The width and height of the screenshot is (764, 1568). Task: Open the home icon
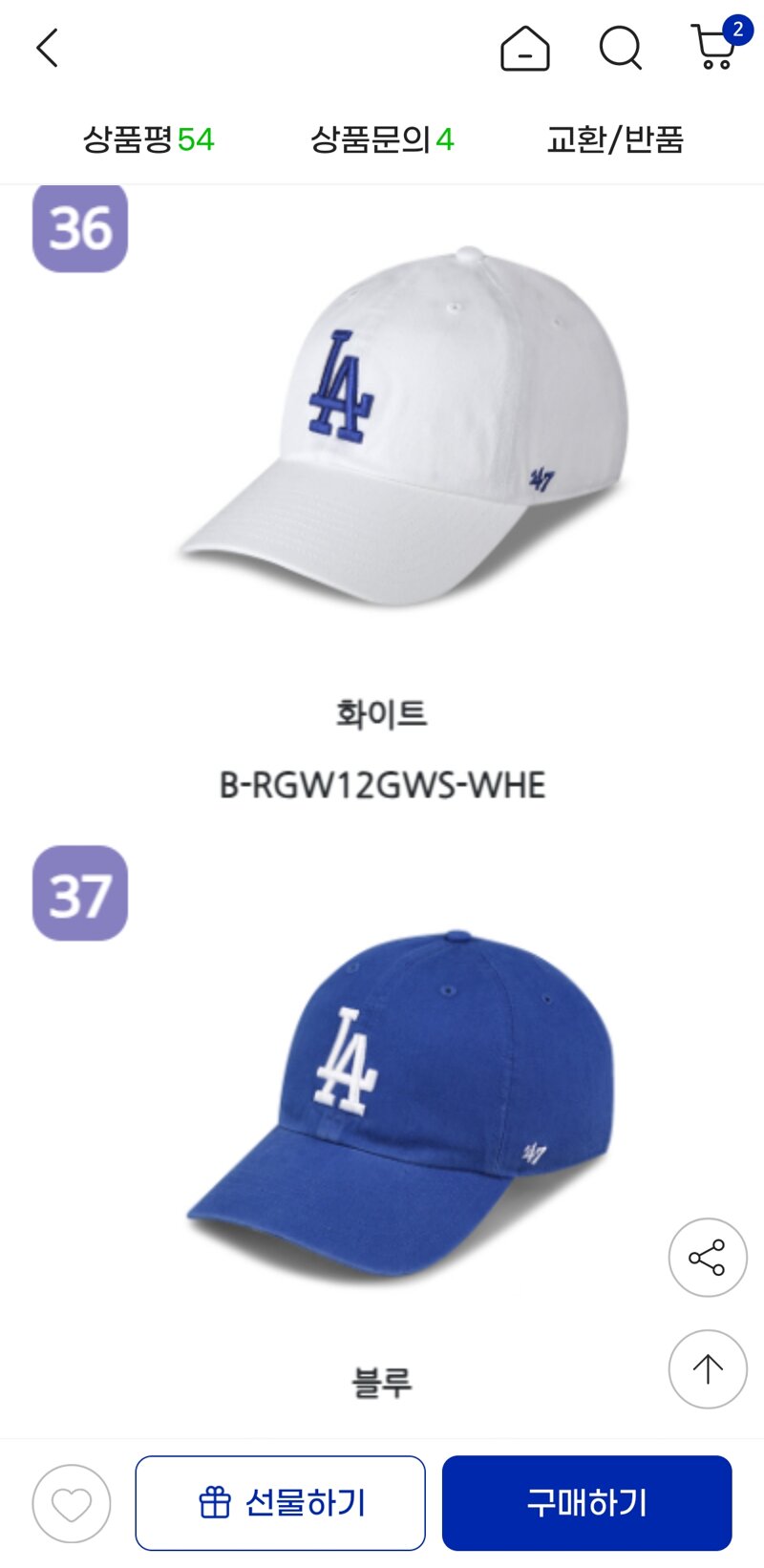524,48
